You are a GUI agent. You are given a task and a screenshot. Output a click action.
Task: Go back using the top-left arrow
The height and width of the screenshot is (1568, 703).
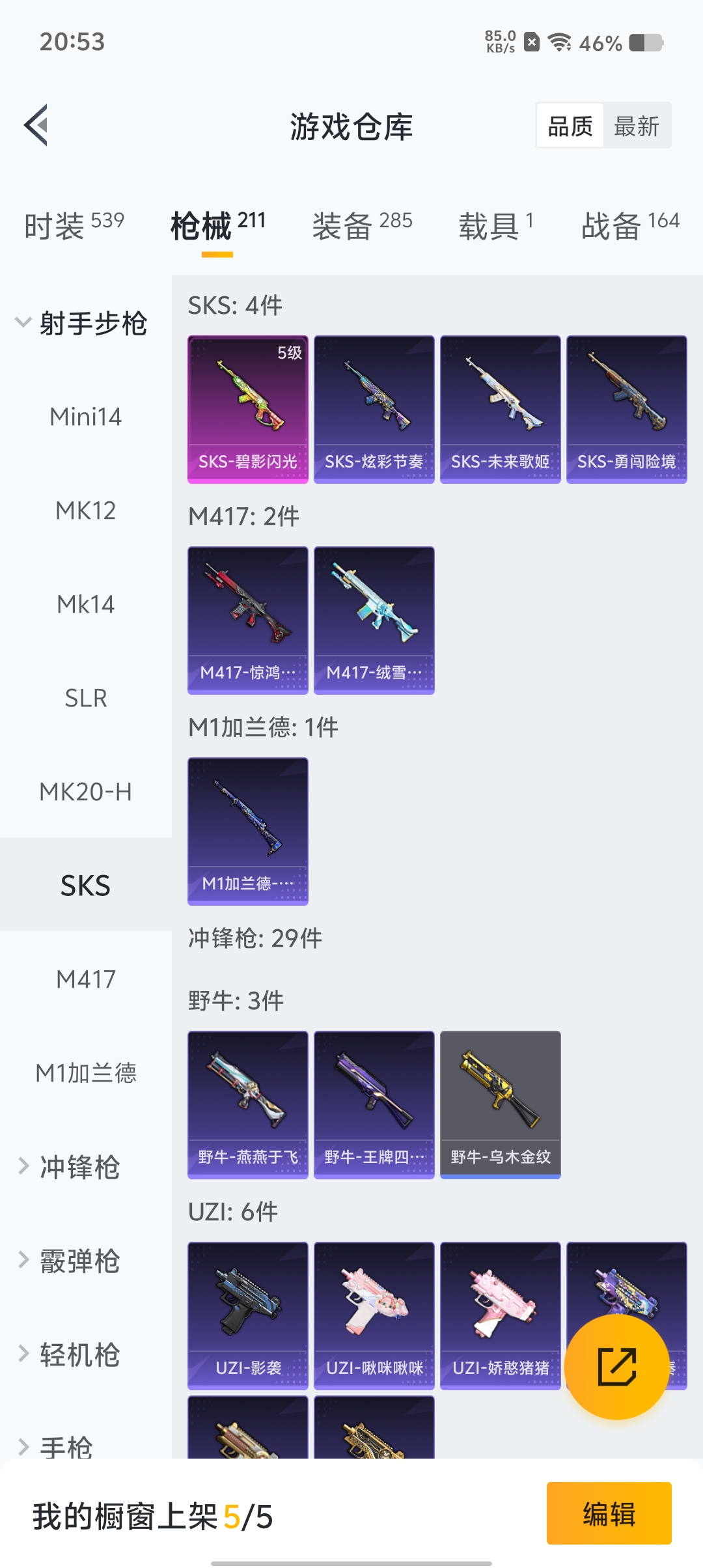[x=36, y=125]
